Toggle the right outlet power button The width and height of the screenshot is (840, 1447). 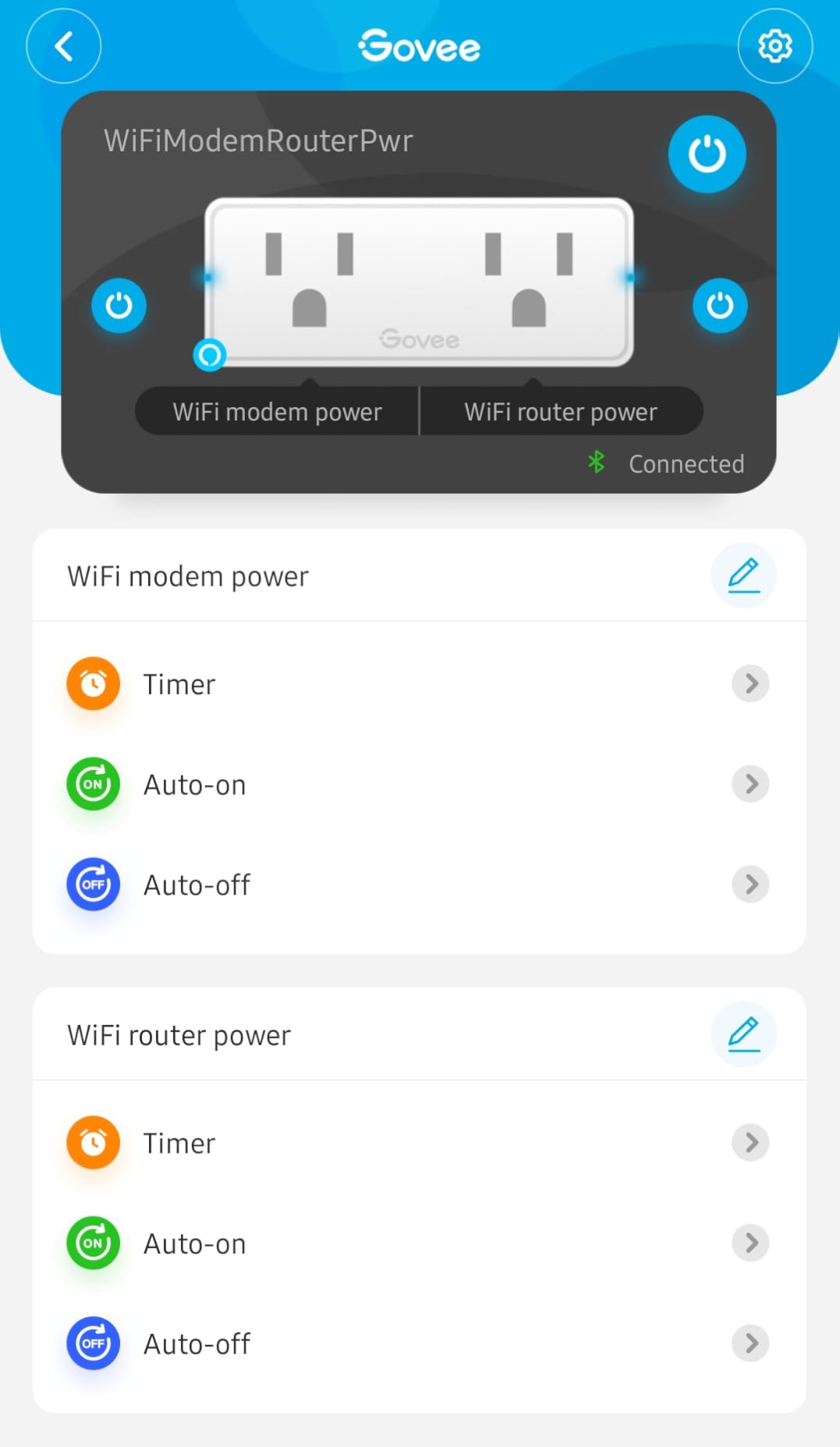pyautogui.click(x=719, y=305)
